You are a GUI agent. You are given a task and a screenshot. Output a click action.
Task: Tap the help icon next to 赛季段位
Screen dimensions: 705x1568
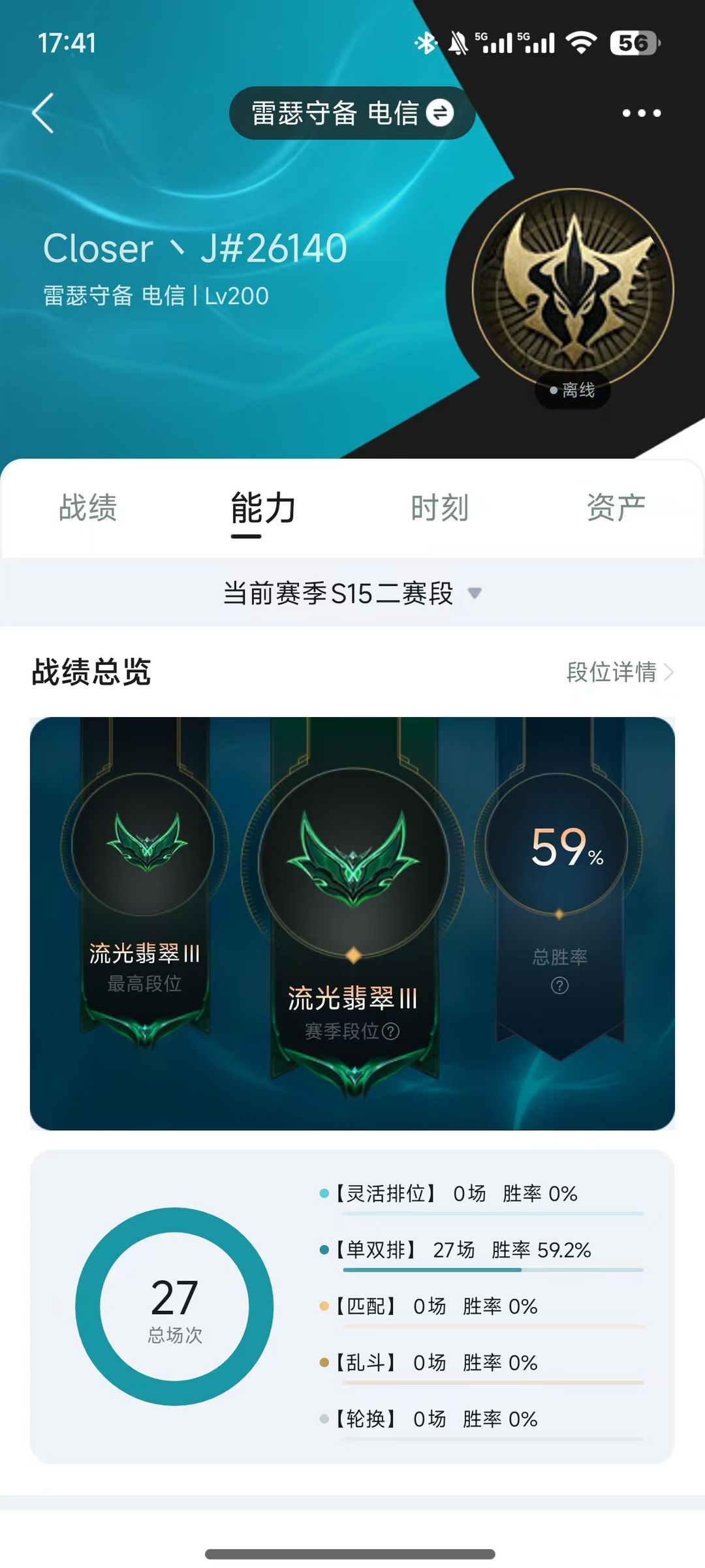390,1031
